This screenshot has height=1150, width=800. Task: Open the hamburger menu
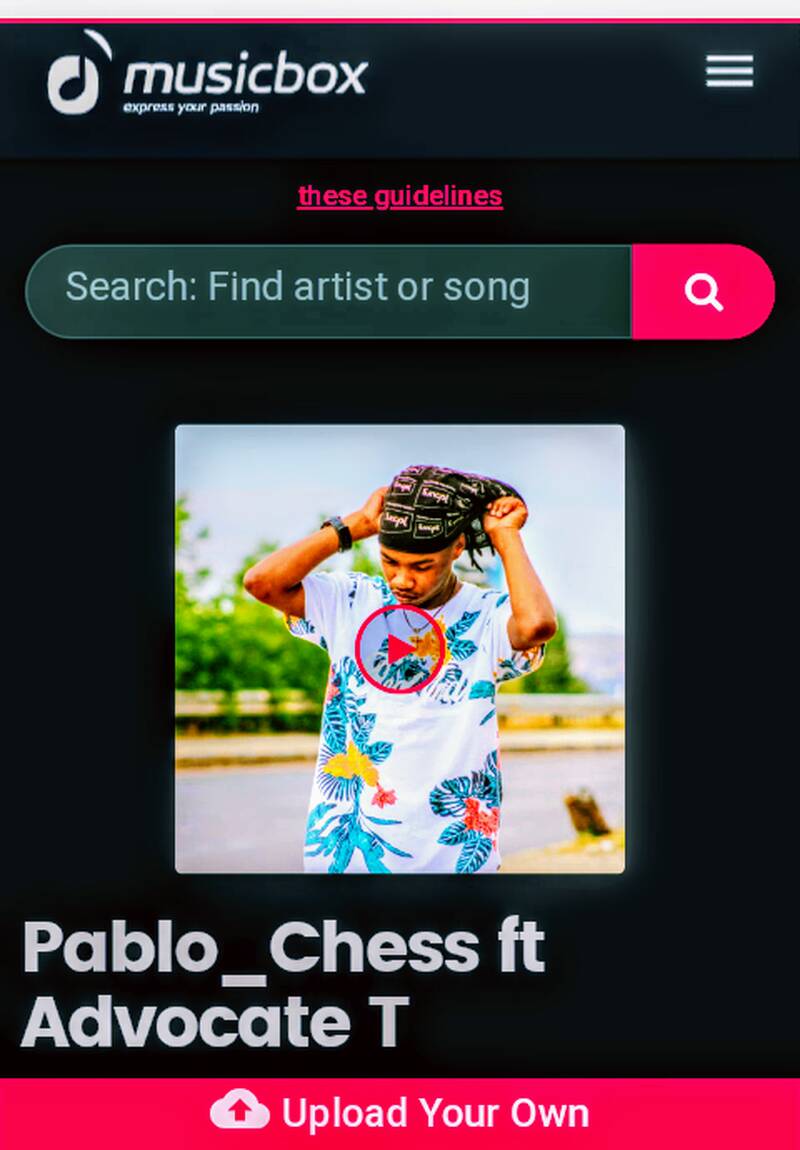[x=729, y=71]
